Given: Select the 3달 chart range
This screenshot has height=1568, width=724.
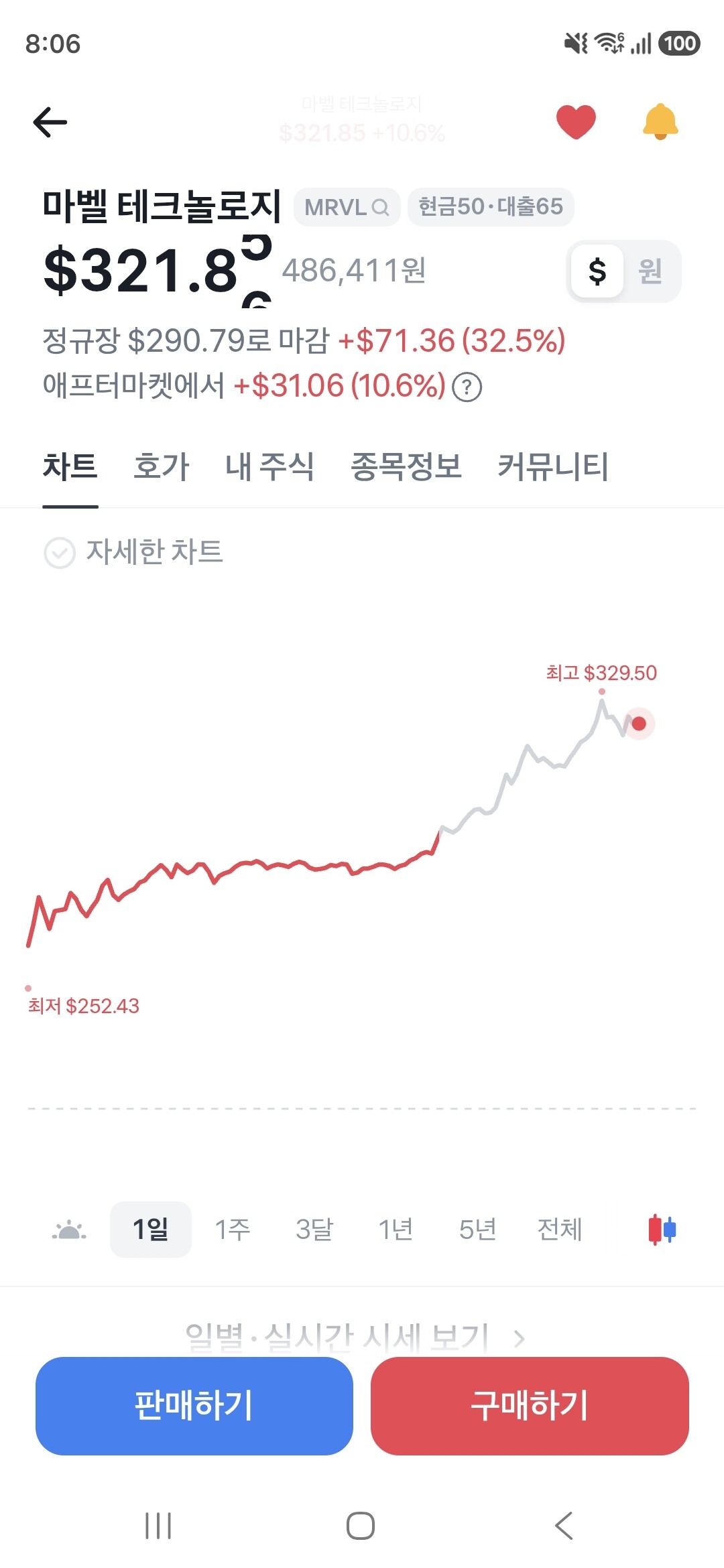Looking at the screenshot, I should coord(314,1230).
